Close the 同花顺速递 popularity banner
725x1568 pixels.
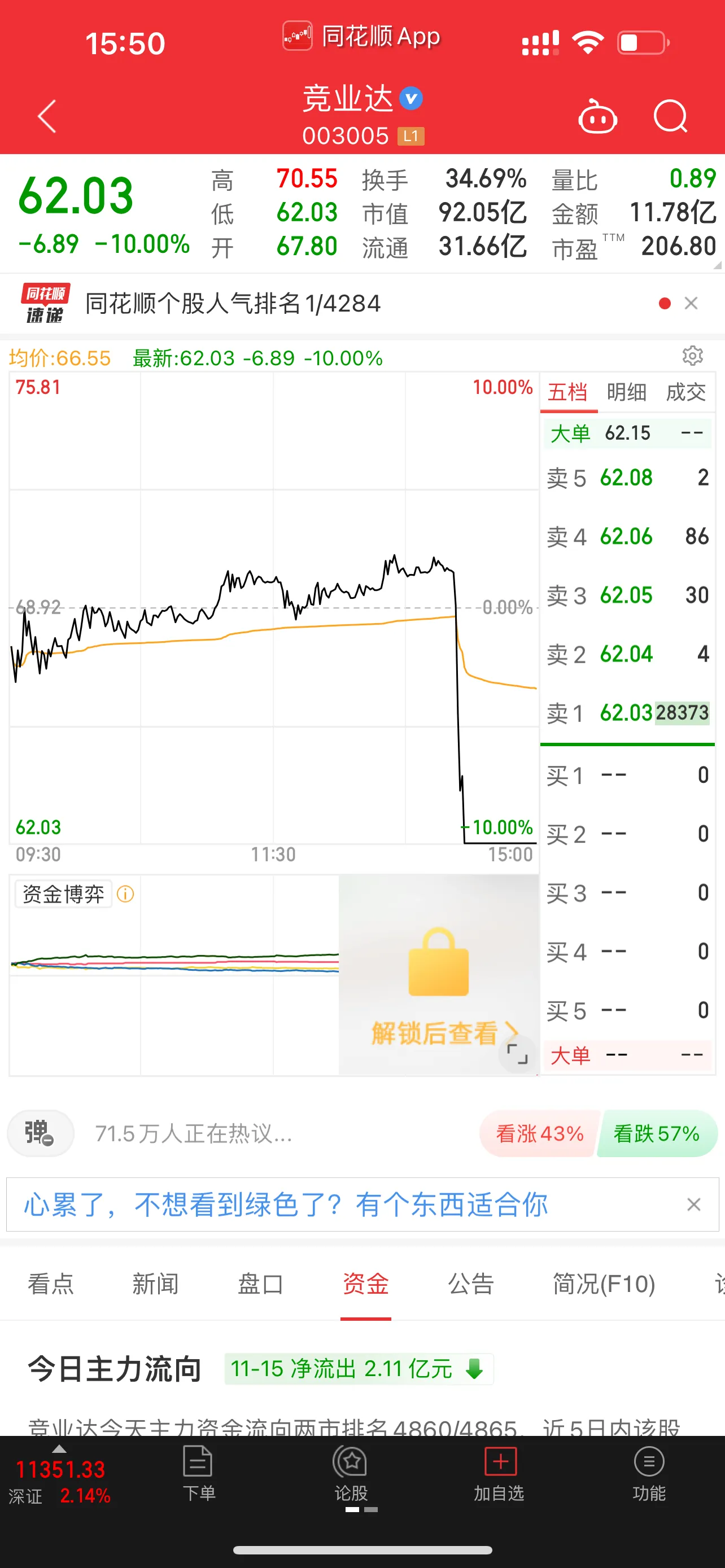click(691, 303)
